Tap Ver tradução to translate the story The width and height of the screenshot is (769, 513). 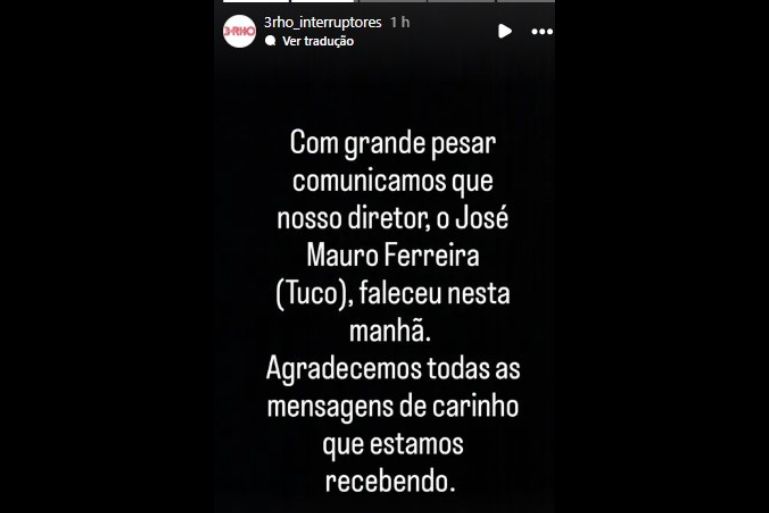click(317, 41)
